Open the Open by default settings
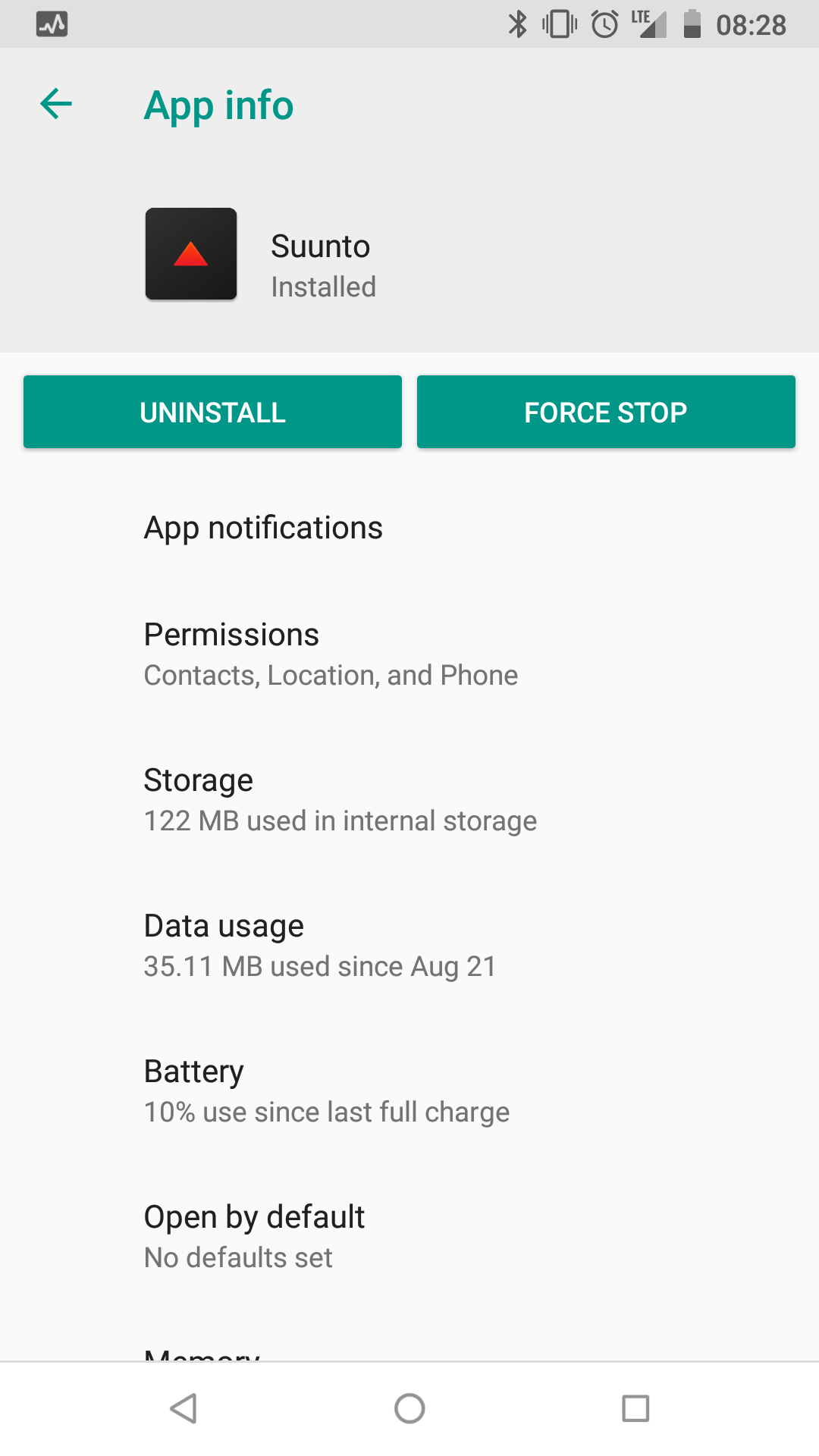This screenshot has width=819, height=1456. [254, 1236]
